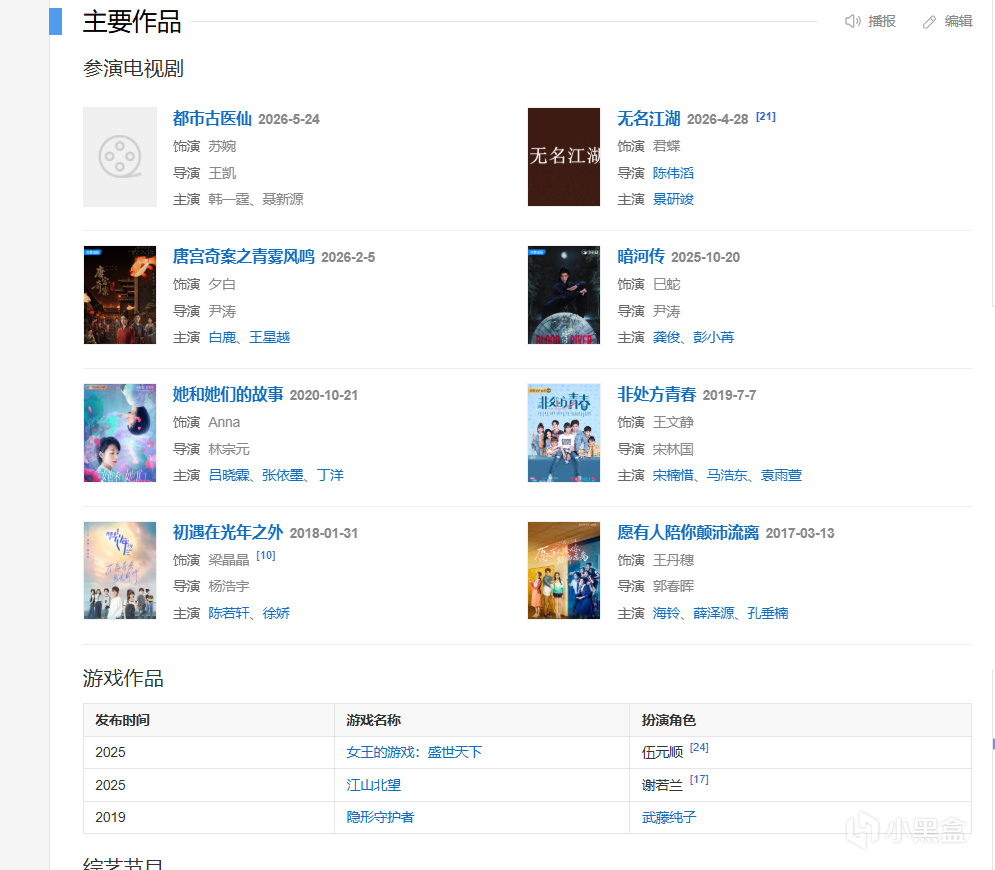Viewport: 995px width, 870px height.
Task: Open the 无名江湖 title link
Action: pyautogui.click(x=649, y=119)
